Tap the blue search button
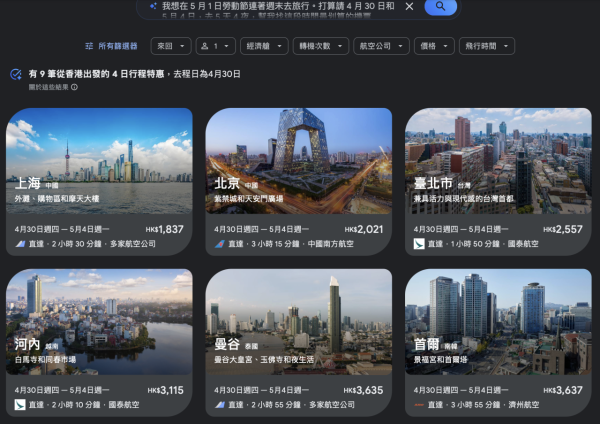This screenshot has width=600, height=424. point(440,6)
